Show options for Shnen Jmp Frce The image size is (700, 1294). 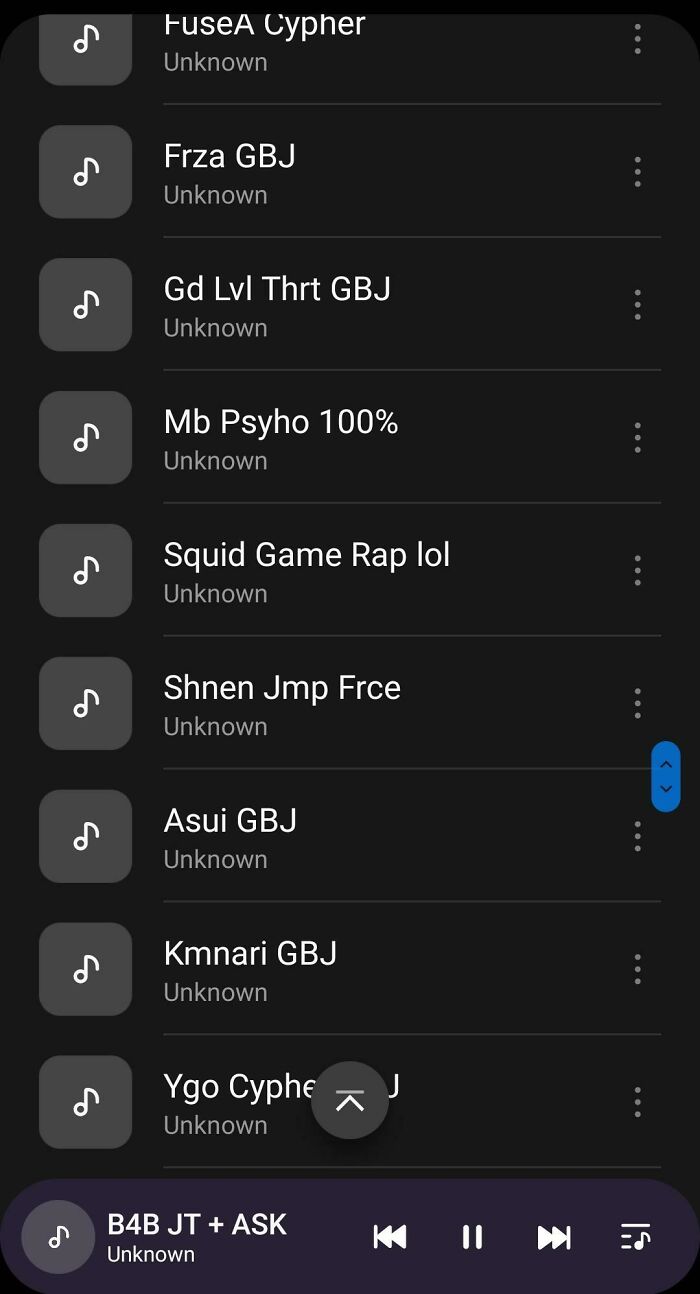(637, 704)
